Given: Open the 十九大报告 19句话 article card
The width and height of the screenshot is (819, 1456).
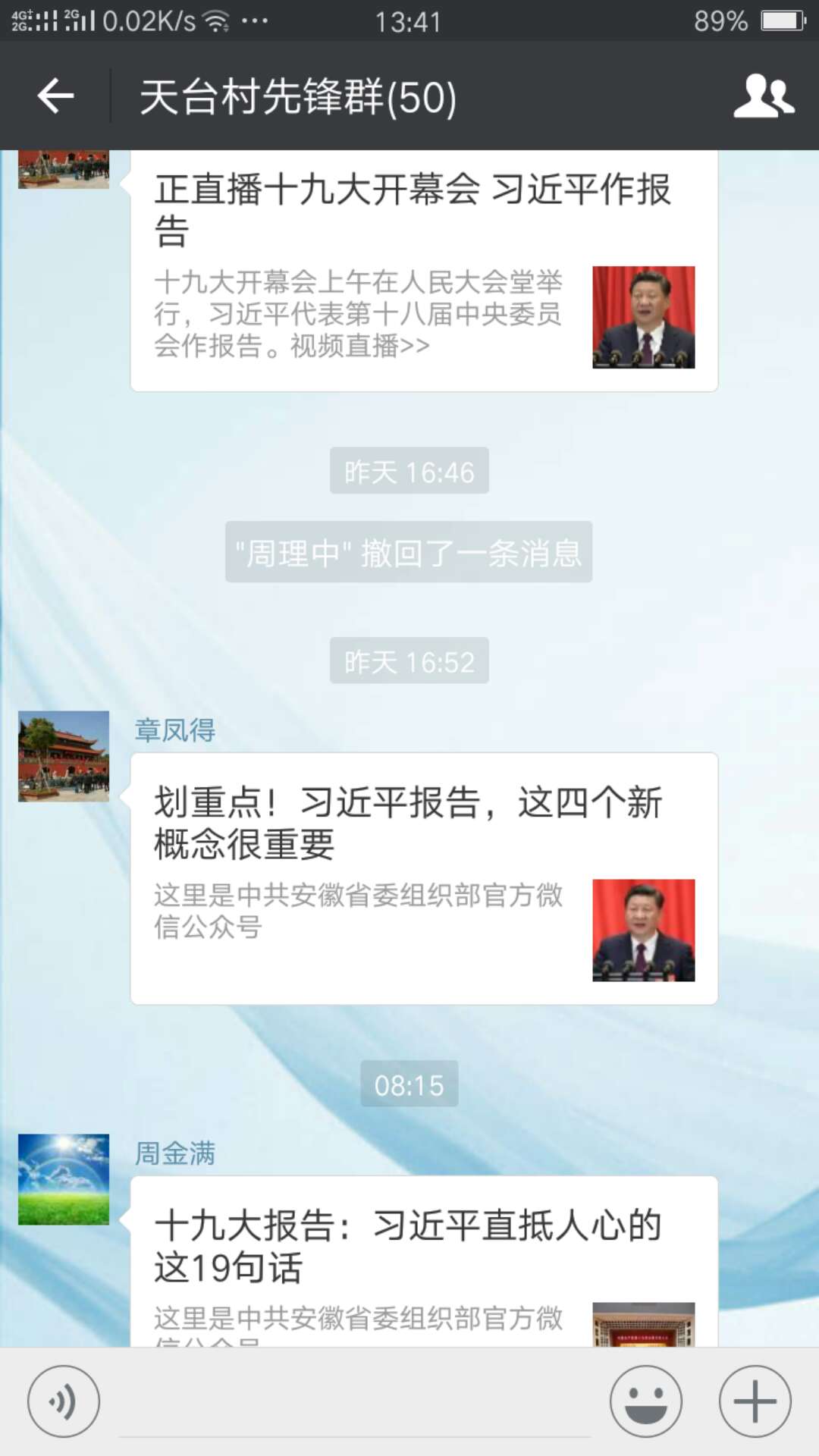Looking at the screenshot, I should point(423,1262).
